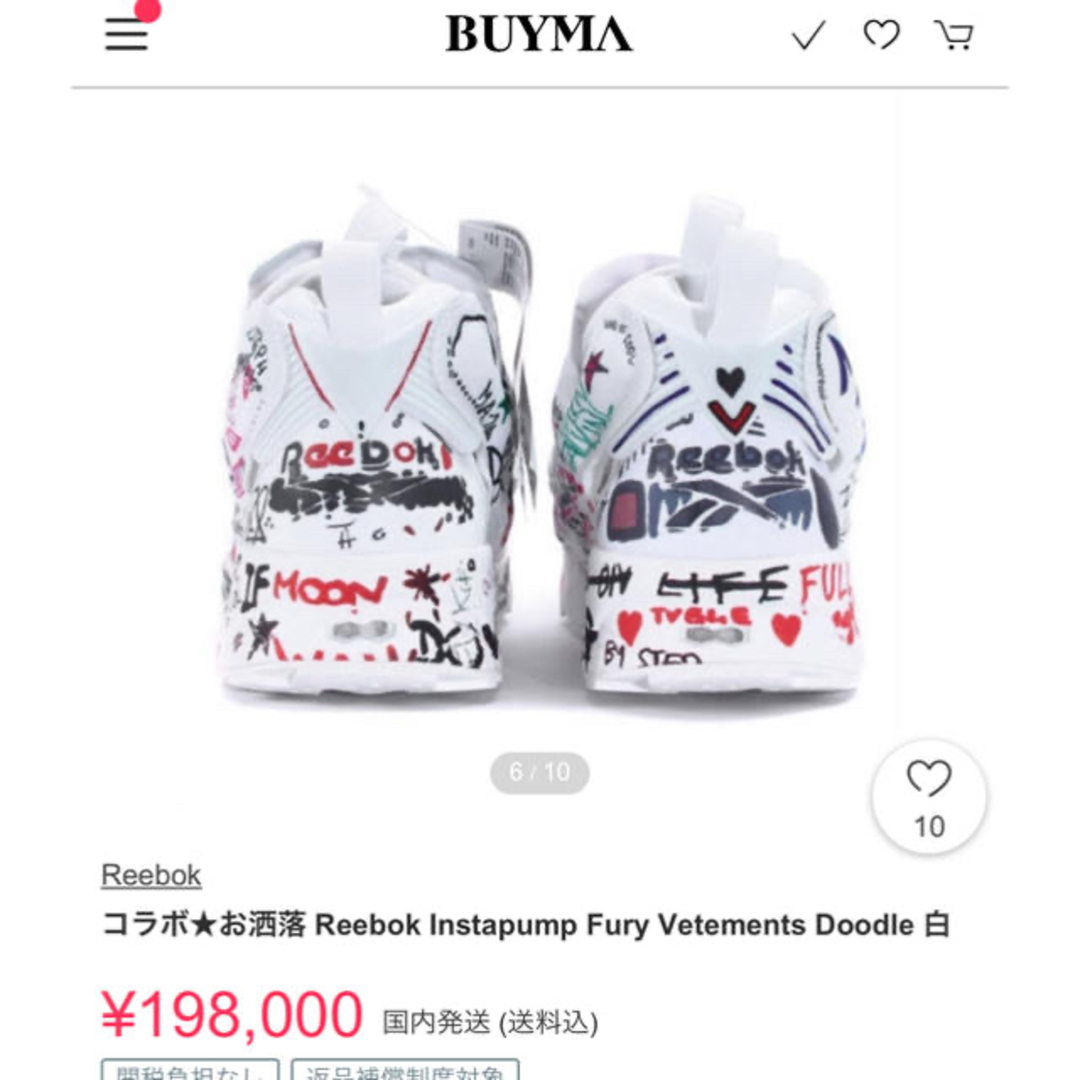
Task: Tap the BUYMA logo to go home
Action: (539, 36)
